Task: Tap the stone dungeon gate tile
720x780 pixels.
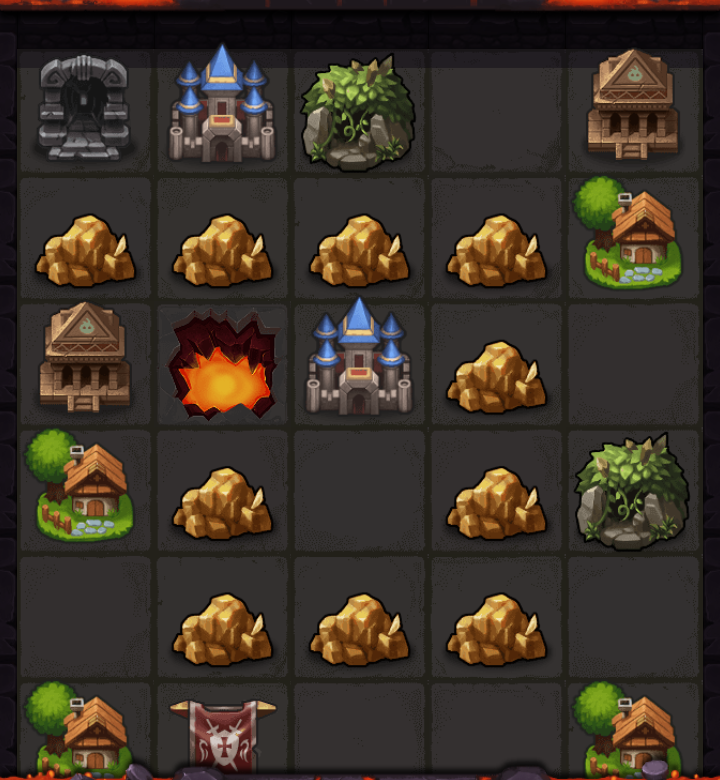Action: 84,108
